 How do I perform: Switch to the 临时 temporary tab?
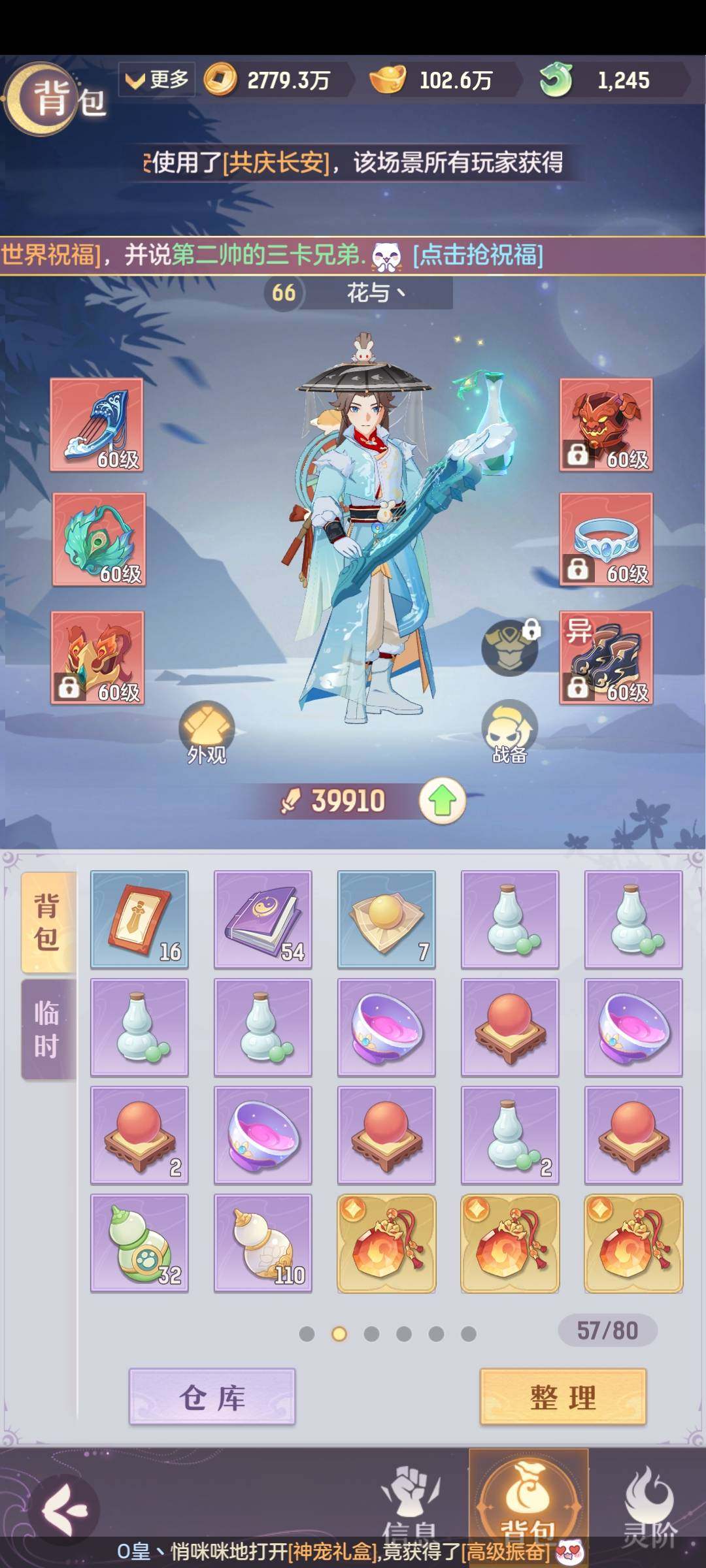pyautogui.click(x=47, y=1029)
